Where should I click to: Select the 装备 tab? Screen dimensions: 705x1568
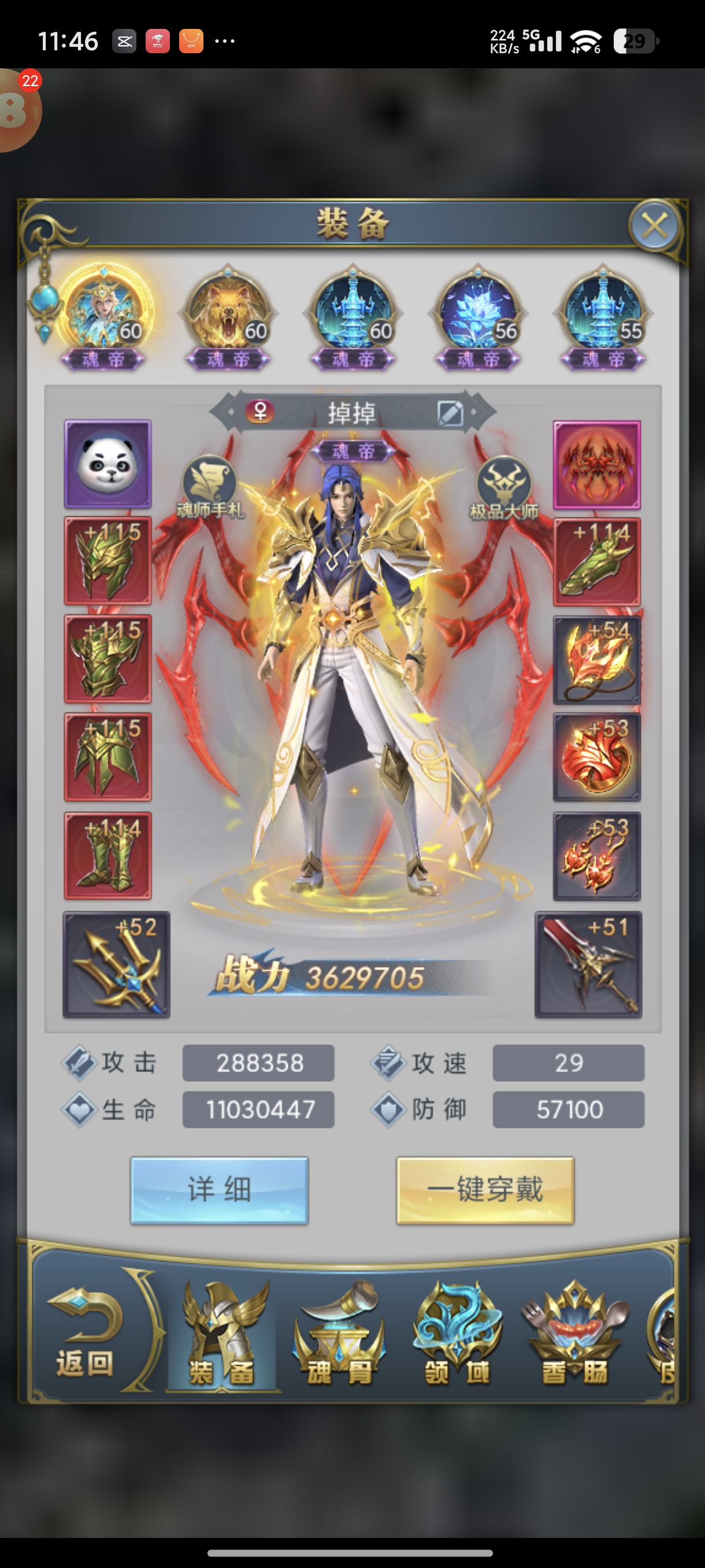222,1334
